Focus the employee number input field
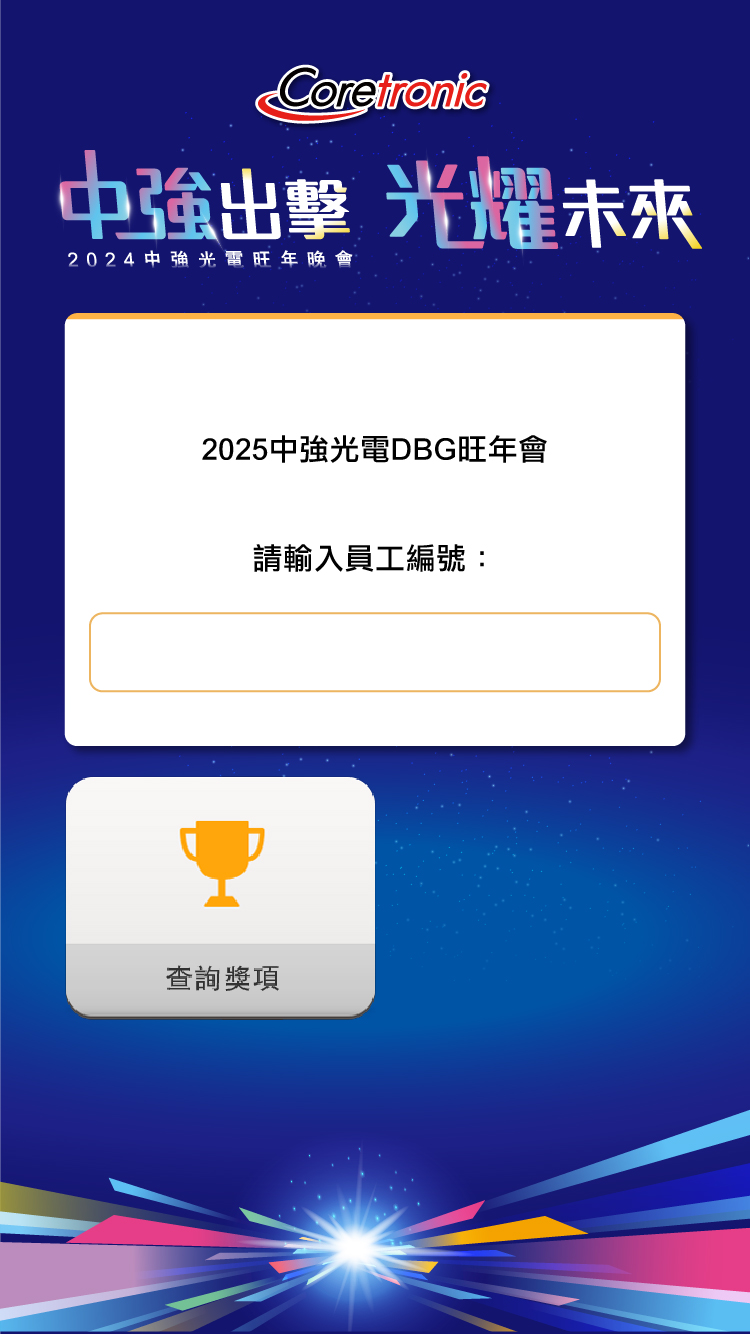Viewport: 750px width, 1334px height. 374,652
